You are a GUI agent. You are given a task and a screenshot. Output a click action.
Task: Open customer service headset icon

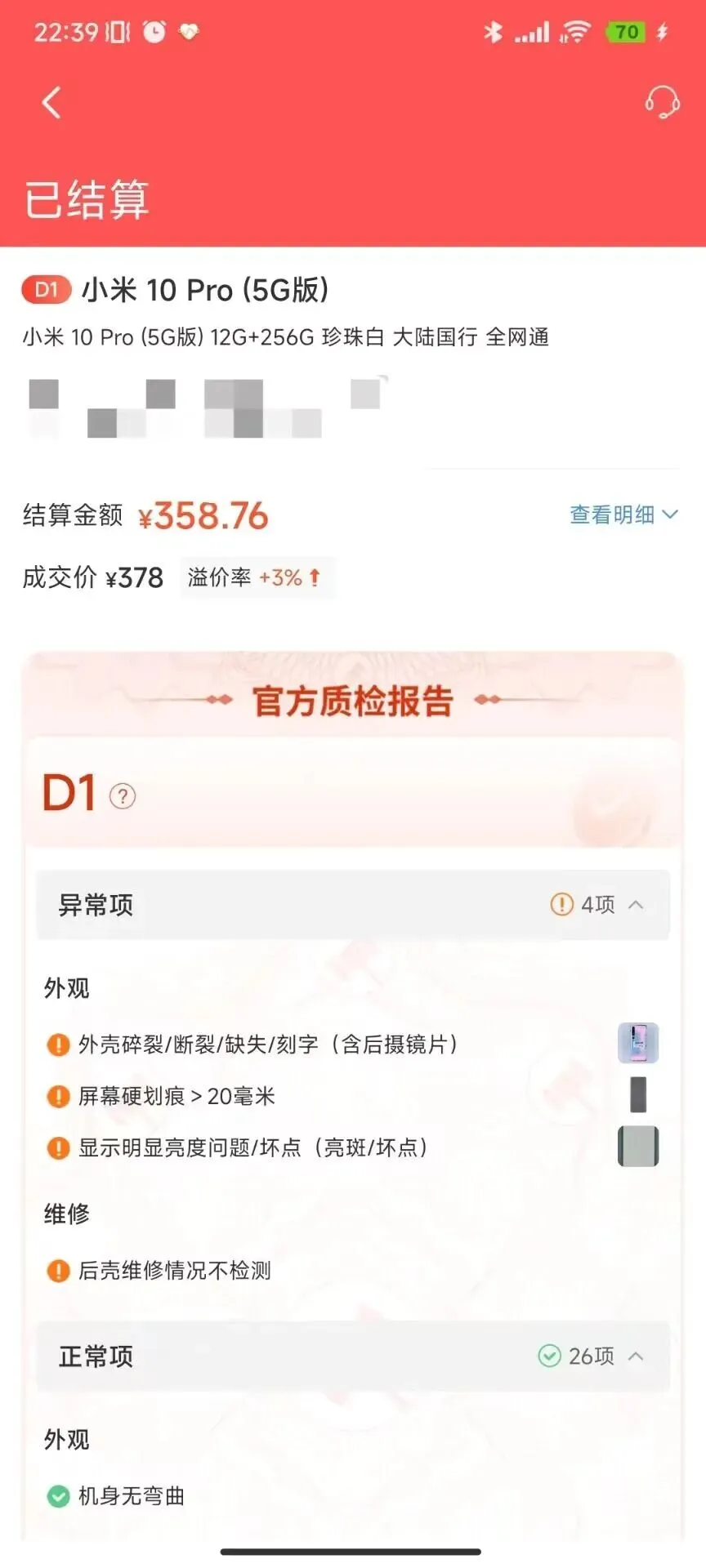(x=662, y=103)
